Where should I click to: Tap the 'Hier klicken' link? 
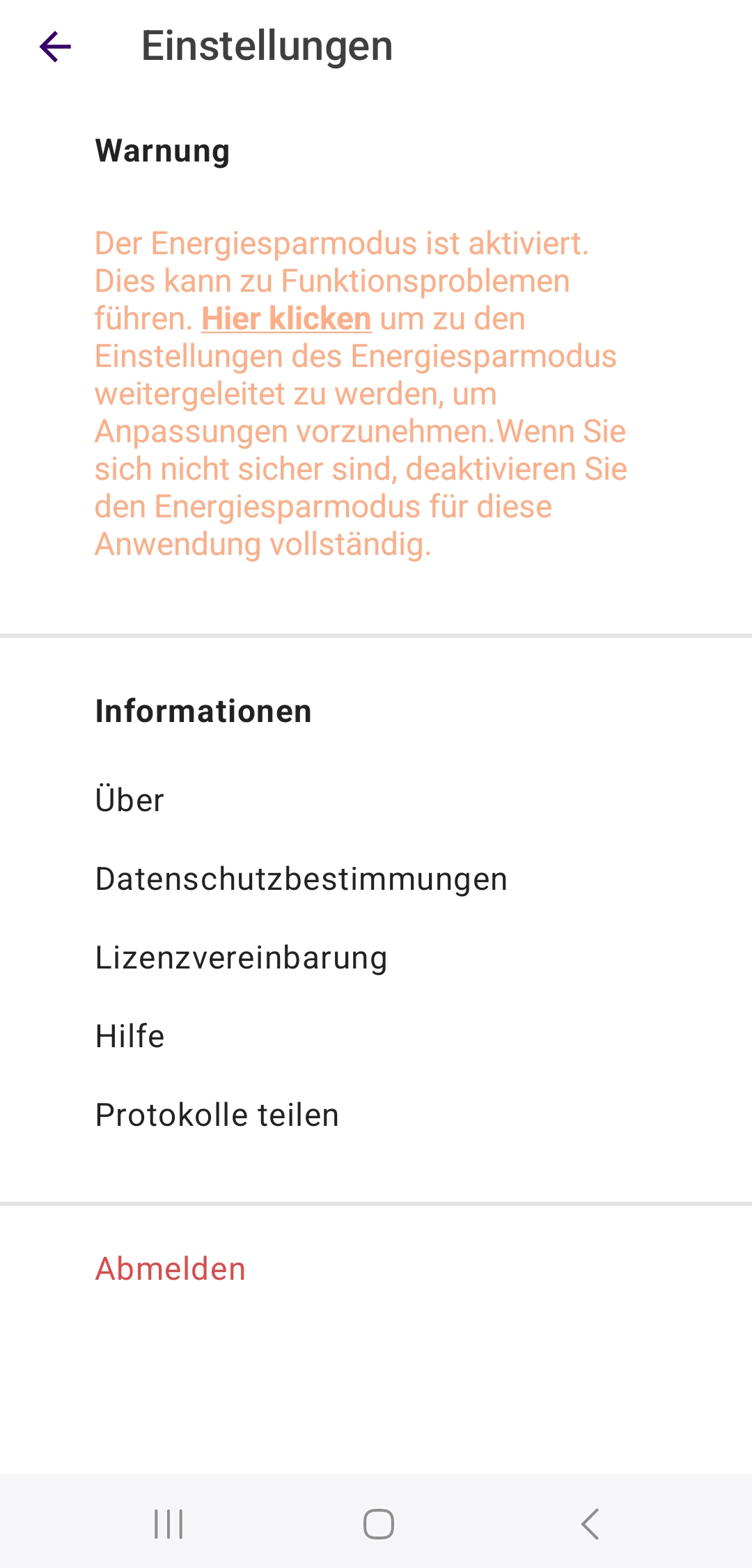click(x=286, y=319)
